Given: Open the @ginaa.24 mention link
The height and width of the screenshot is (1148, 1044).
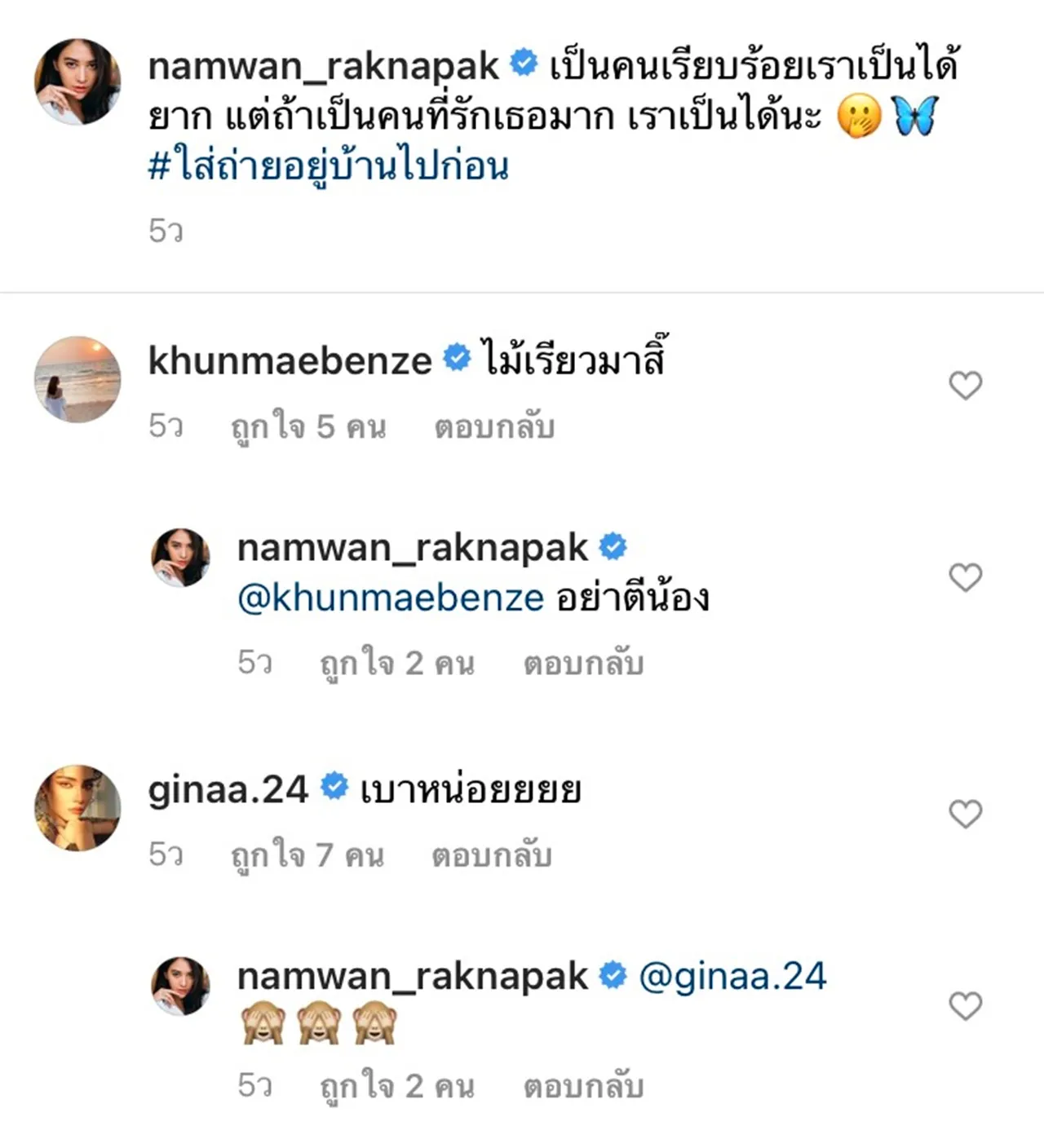Looking at the screenshot, I should [x=732, y=976].
